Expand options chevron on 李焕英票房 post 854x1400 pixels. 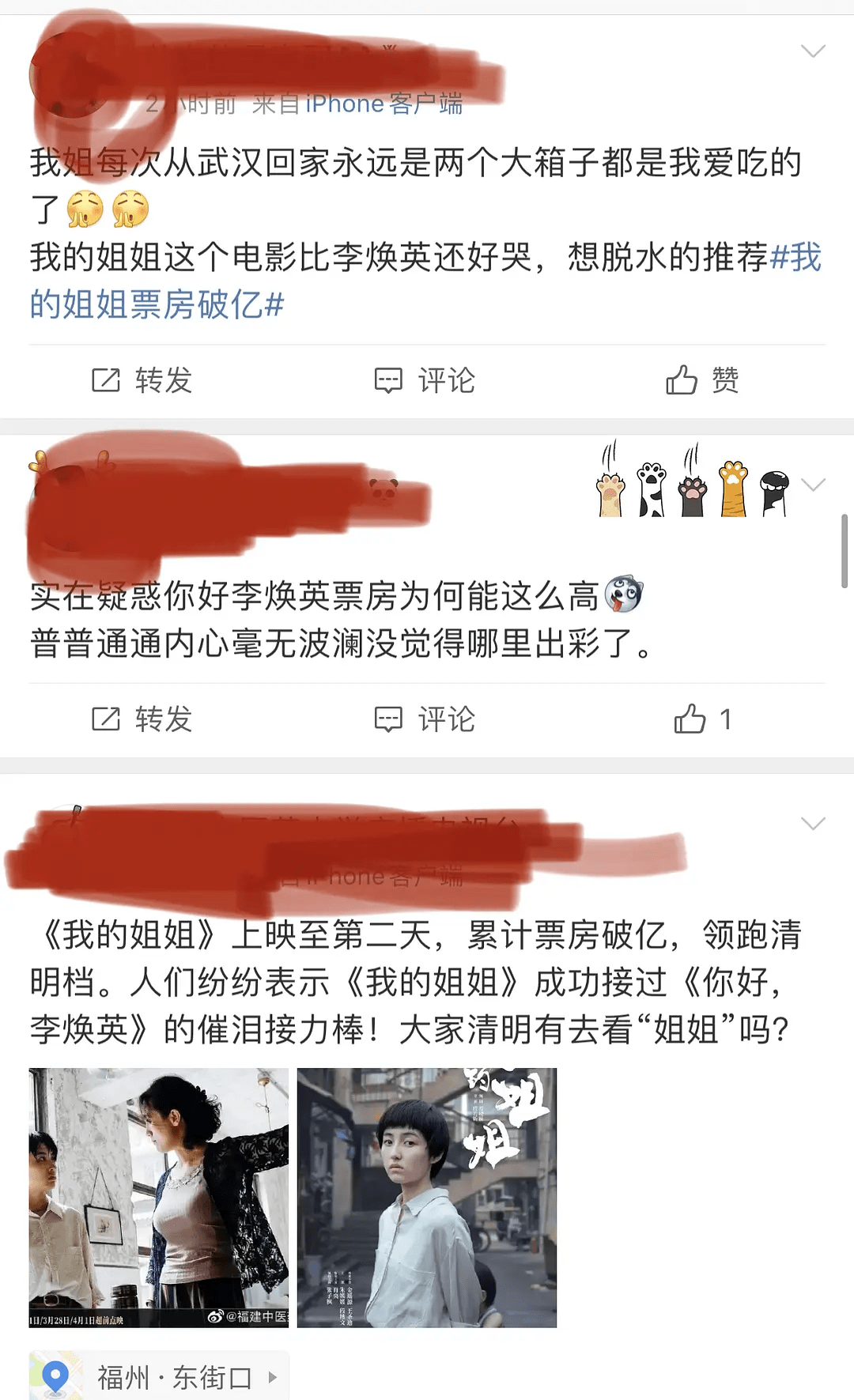coord(813,485)
